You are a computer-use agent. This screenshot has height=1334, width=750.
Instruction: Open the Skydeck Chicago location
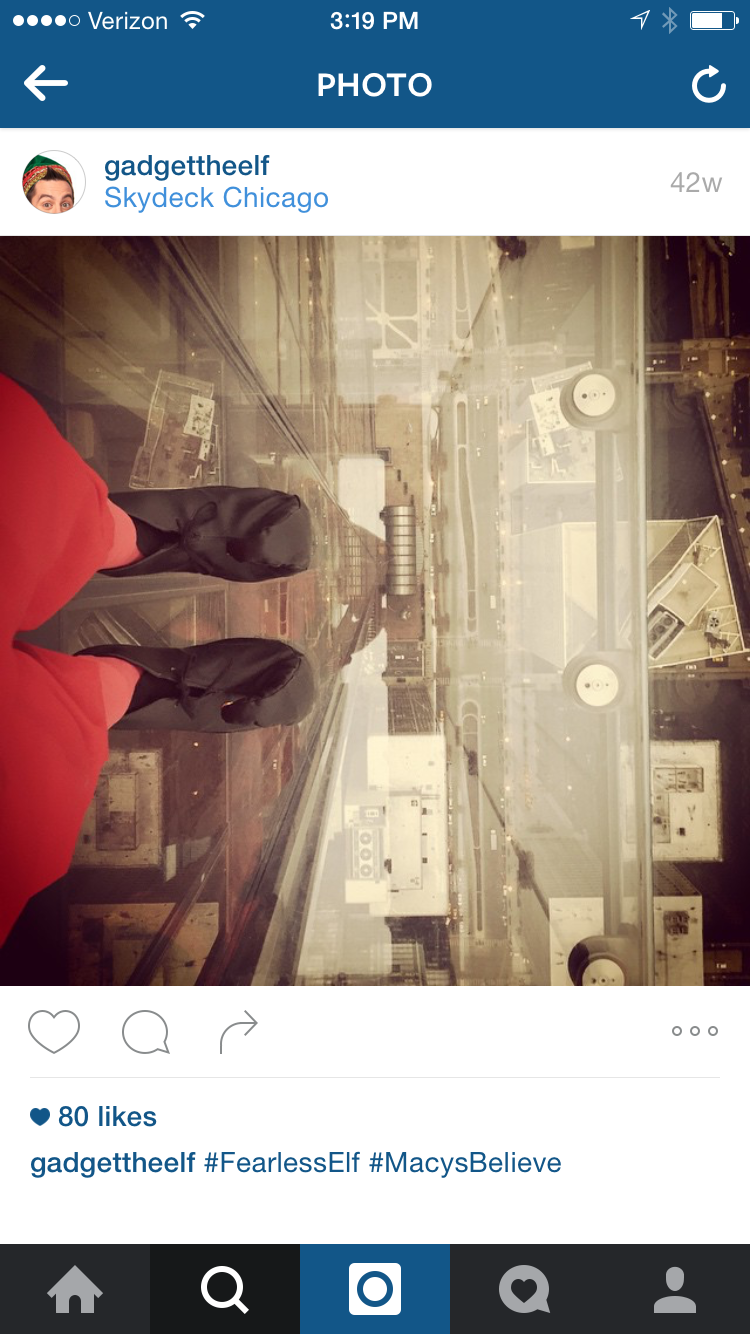pos(216,198)
